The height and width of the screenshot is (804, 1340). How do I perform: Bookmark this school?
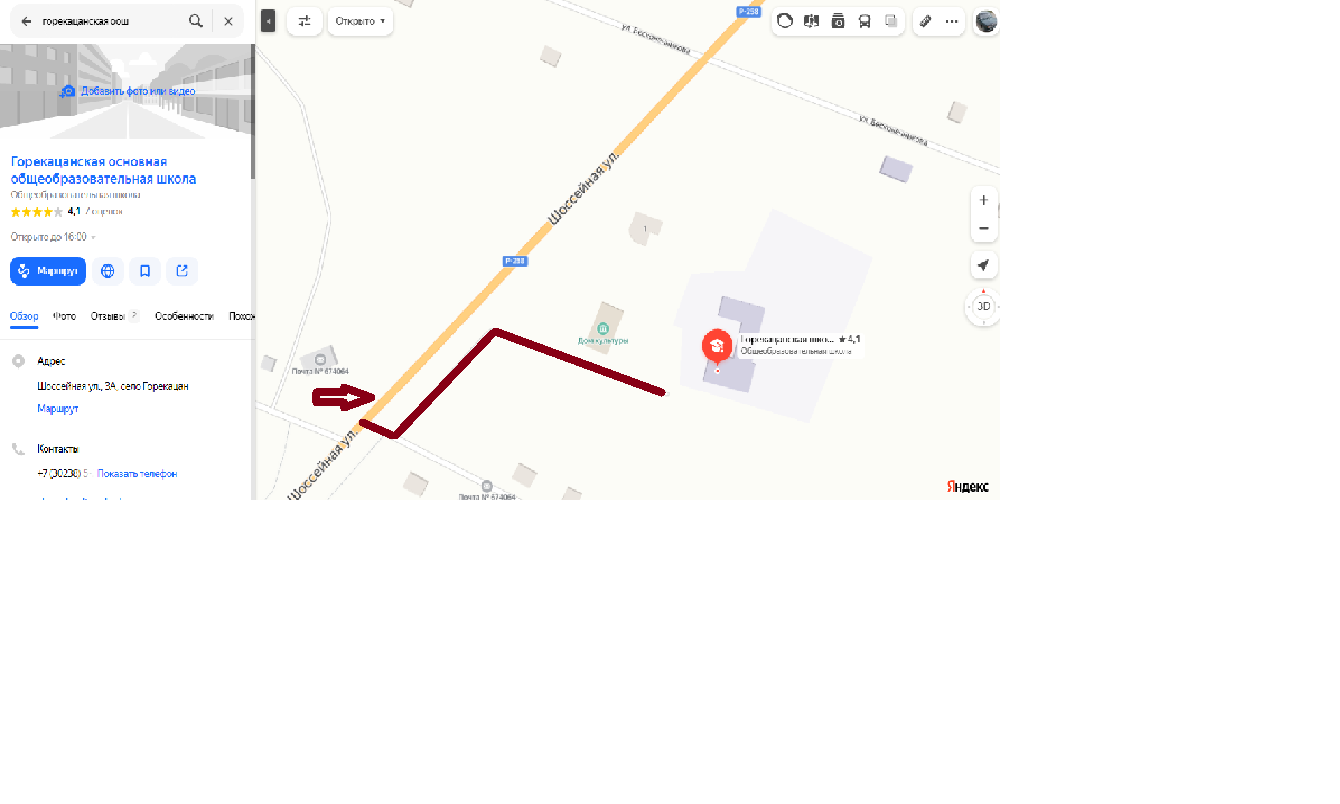pos(145,271)
